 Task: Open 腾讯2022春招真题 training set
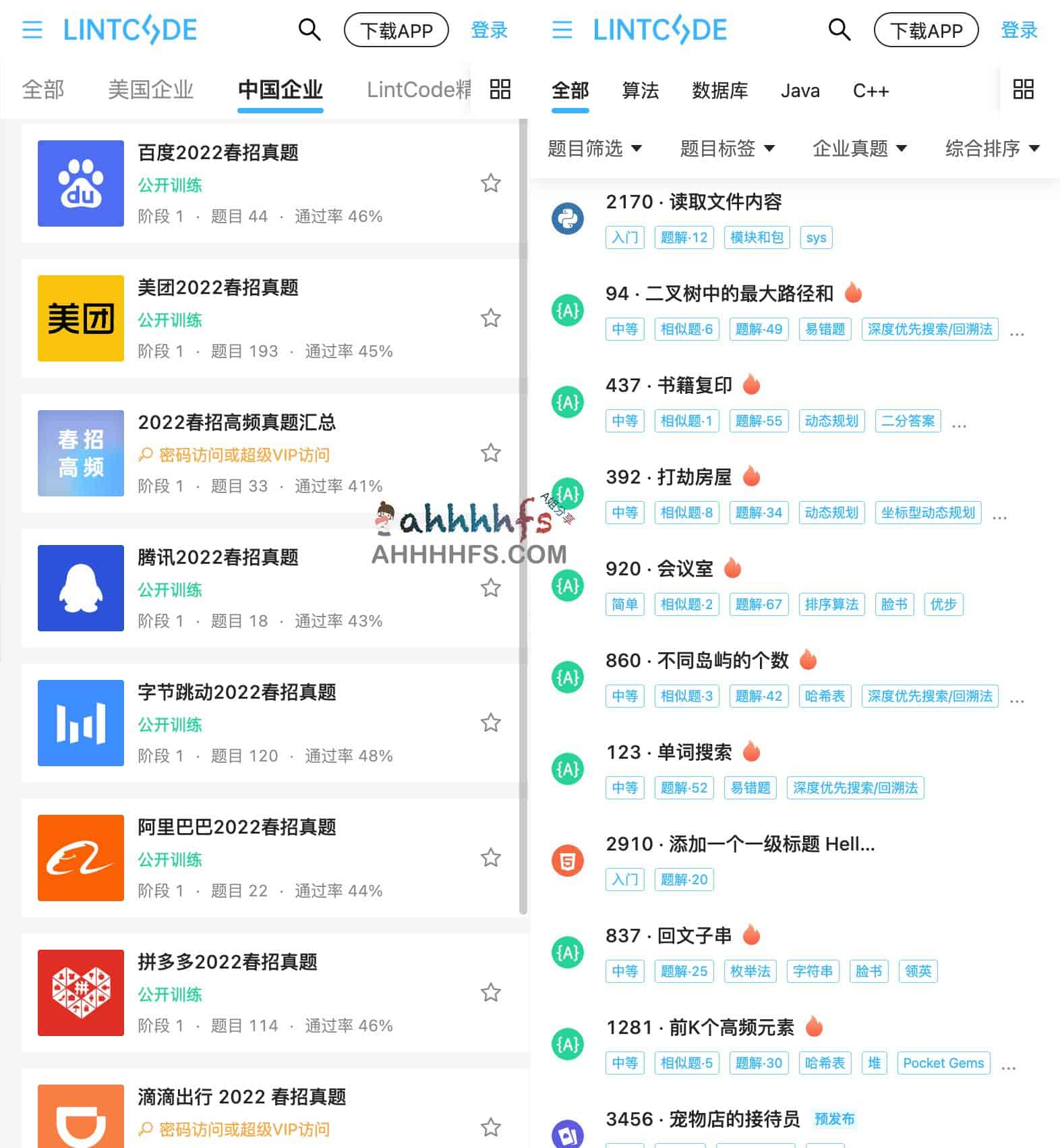tap(218, 558)
